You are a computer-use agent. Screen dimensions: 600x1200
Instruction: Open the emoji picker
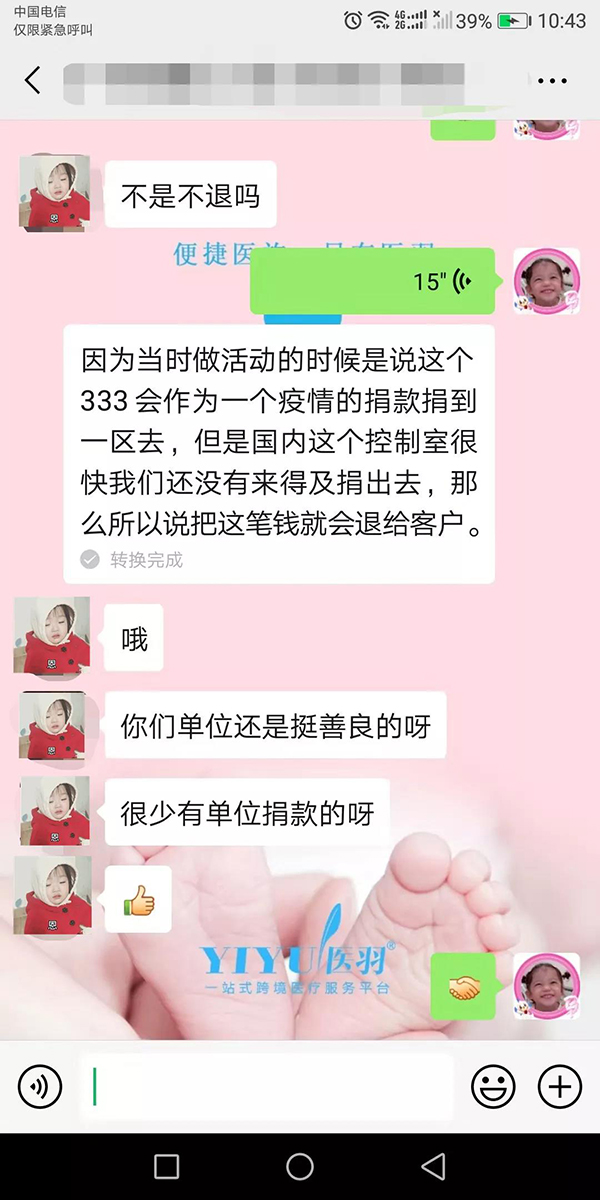click(x=493, y=1086)
